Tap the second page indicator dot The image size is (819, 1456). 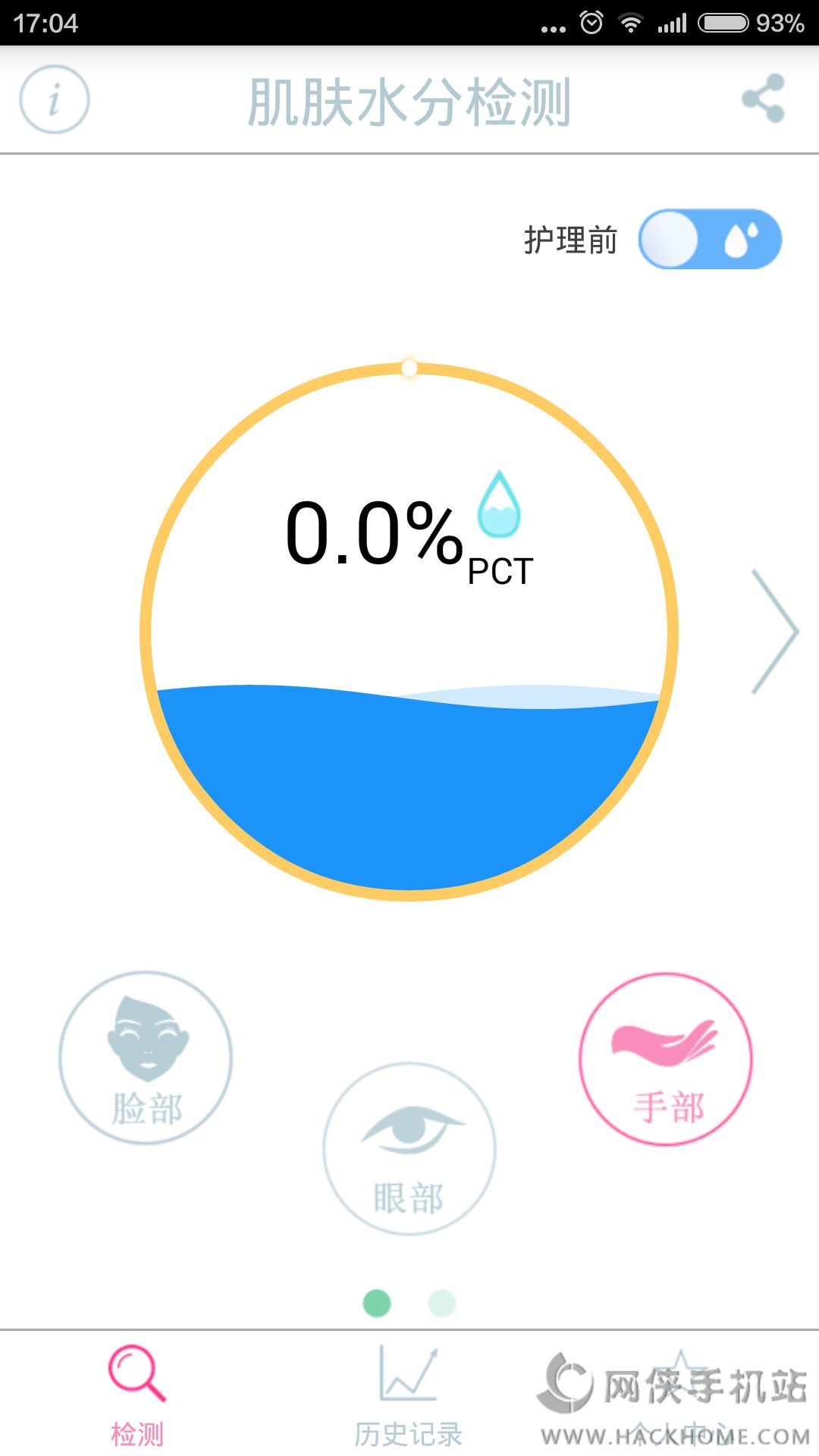(x=442, y=1304)
